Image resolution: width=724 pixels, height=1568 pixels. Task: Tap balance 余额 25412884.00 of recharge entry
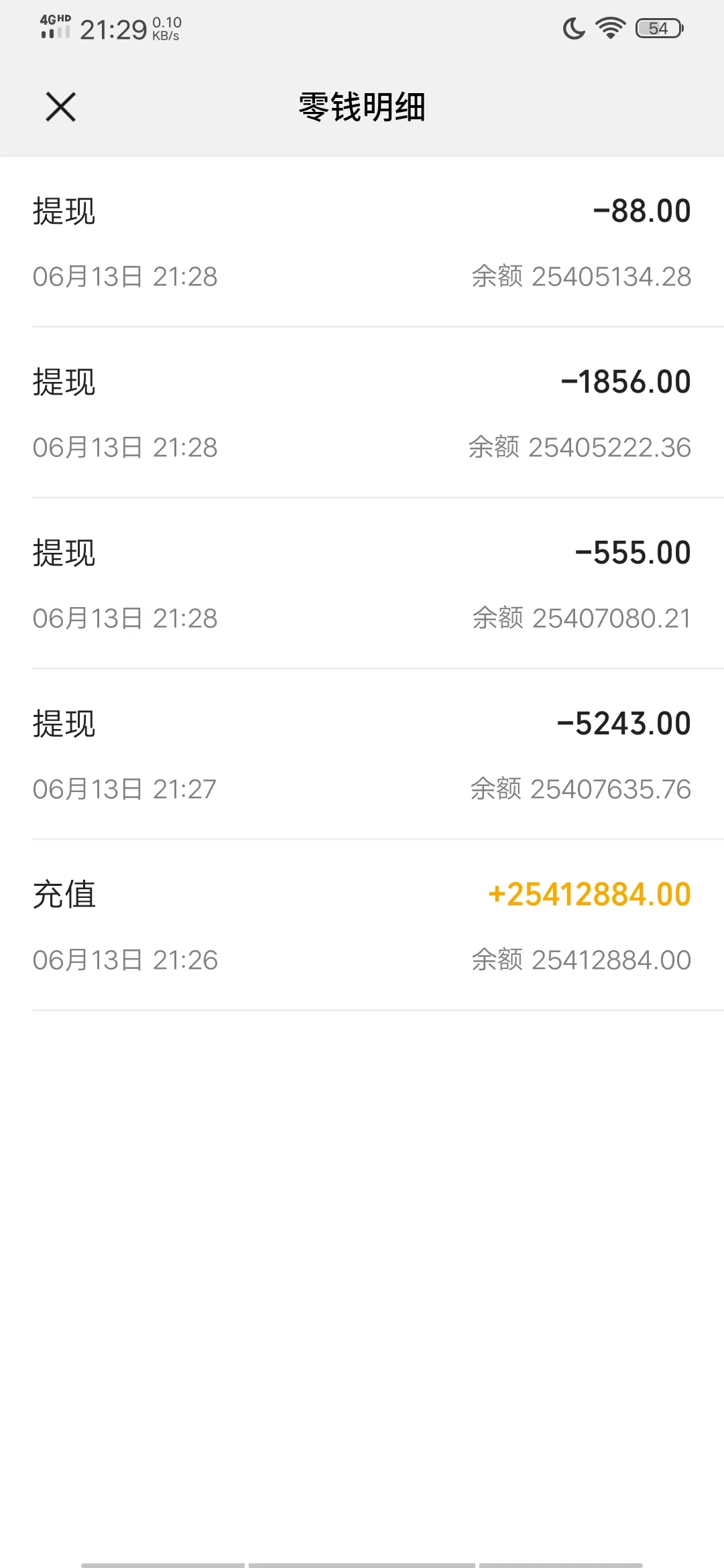[582, 960]
